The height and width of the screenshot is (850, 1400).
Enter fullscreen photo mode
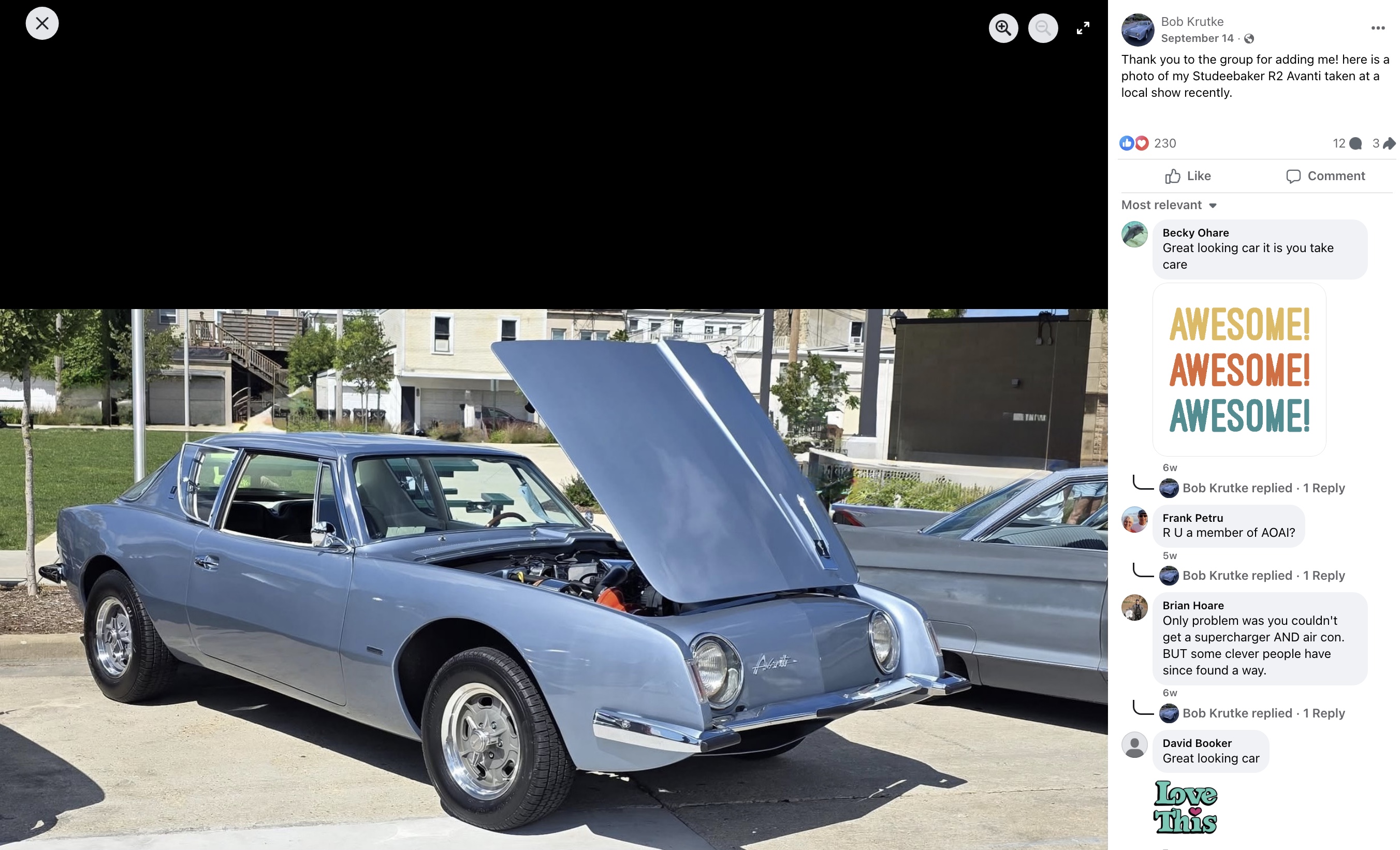pos(1083,28)
